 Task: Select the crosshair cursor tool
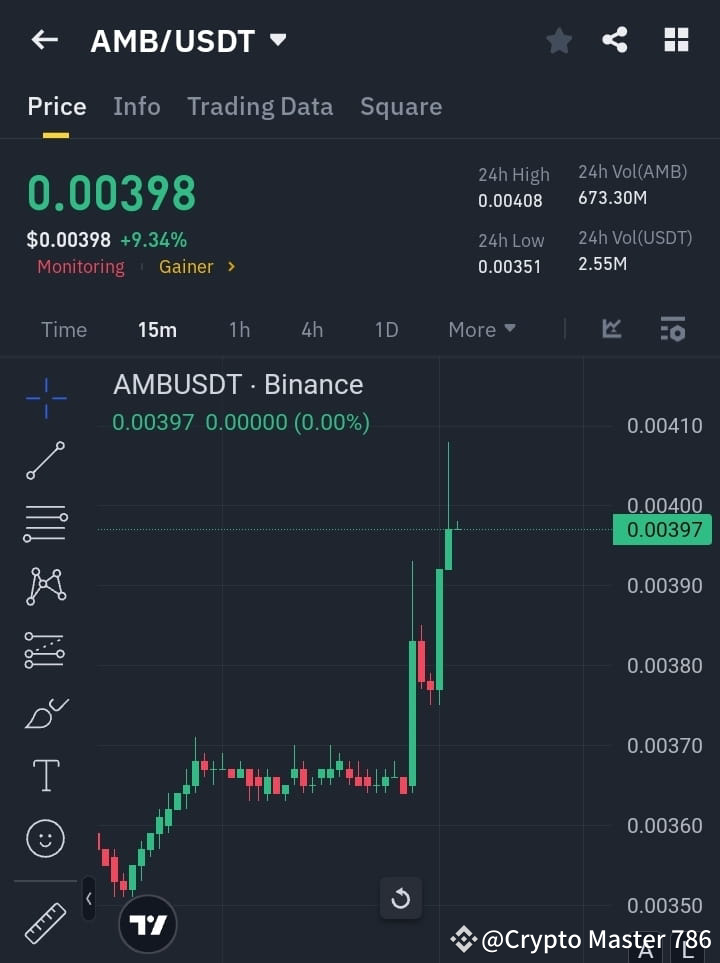44,398
